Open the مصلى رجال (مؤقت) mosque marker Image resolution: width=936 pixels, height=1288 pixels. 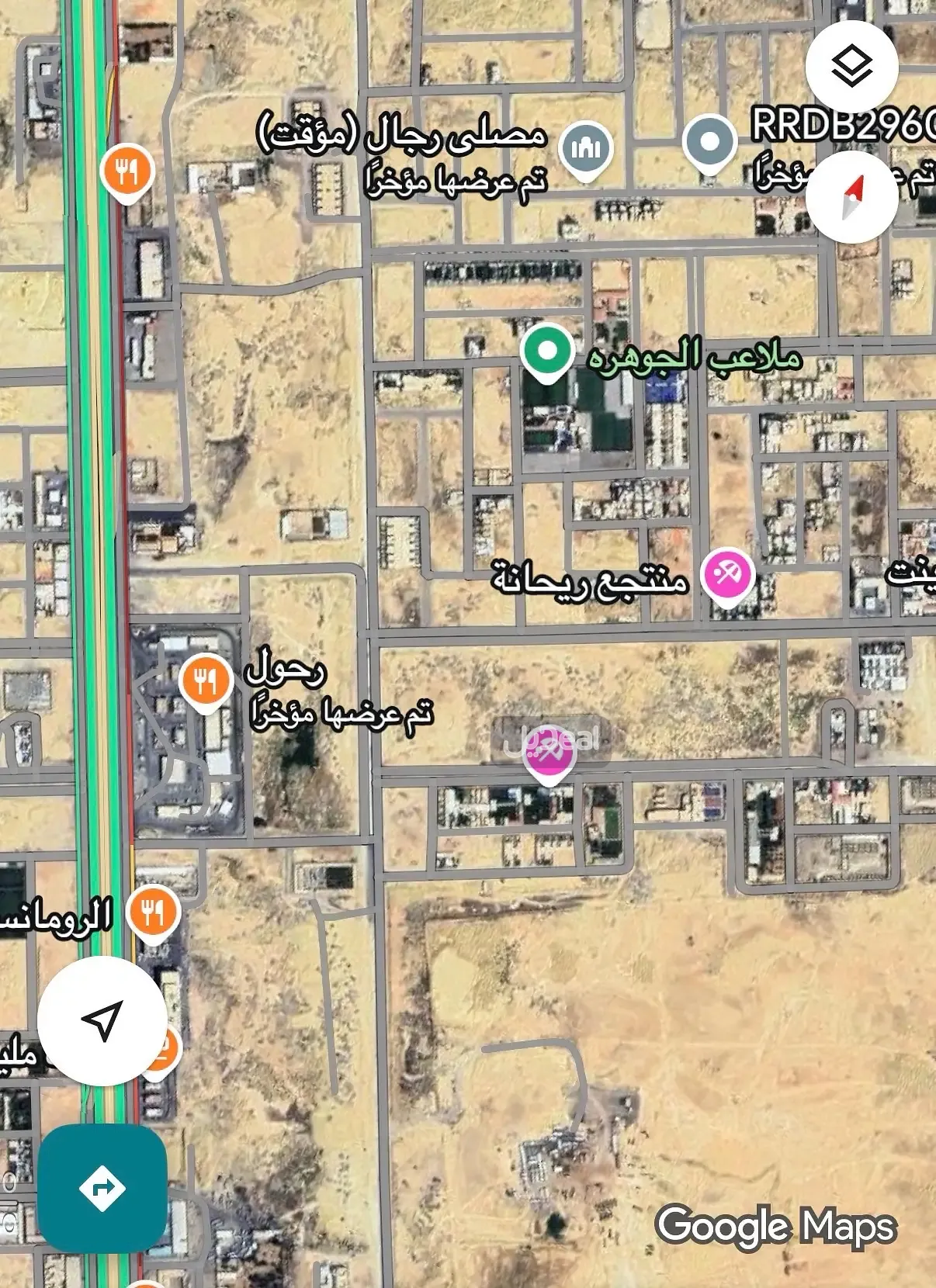pos(587,148)
